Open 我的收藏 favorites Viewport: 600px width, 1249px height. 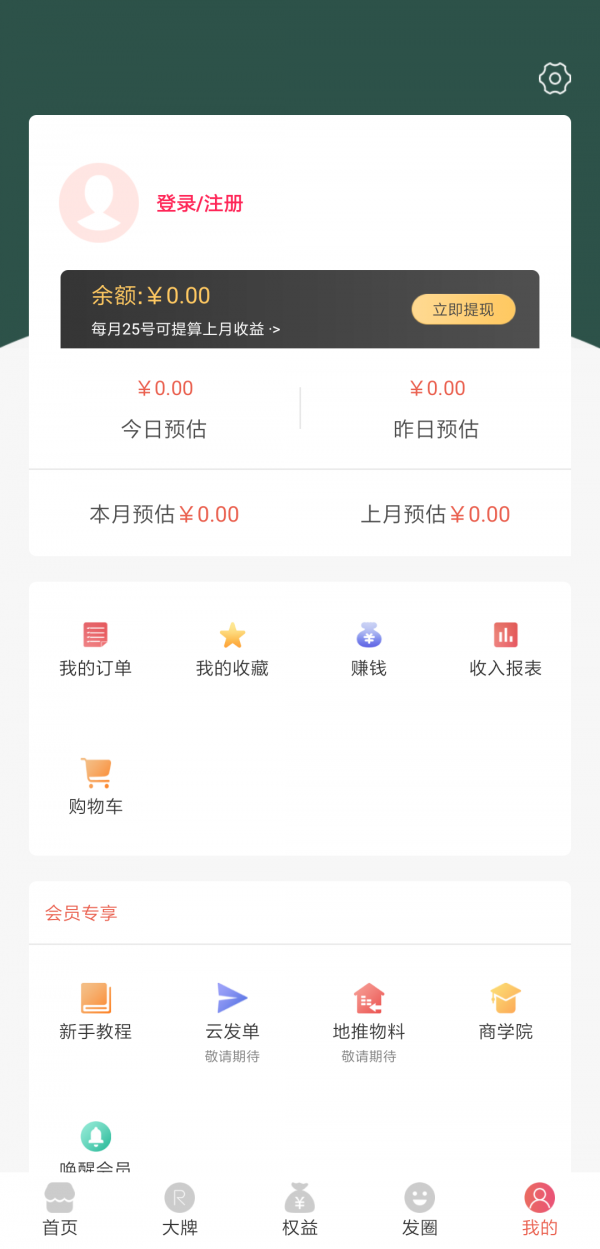pyautogui.click(x=232, y=649)
